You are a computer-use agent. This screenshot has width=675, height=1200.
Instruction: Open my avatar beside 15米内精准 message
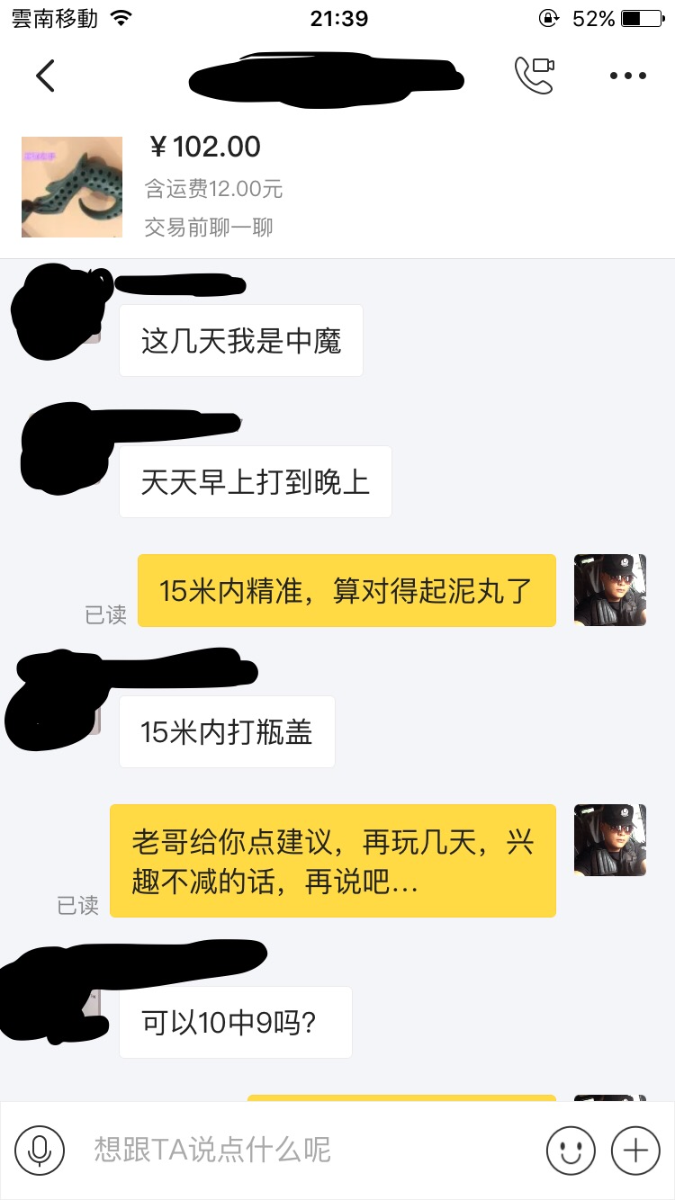click(610, 590)
